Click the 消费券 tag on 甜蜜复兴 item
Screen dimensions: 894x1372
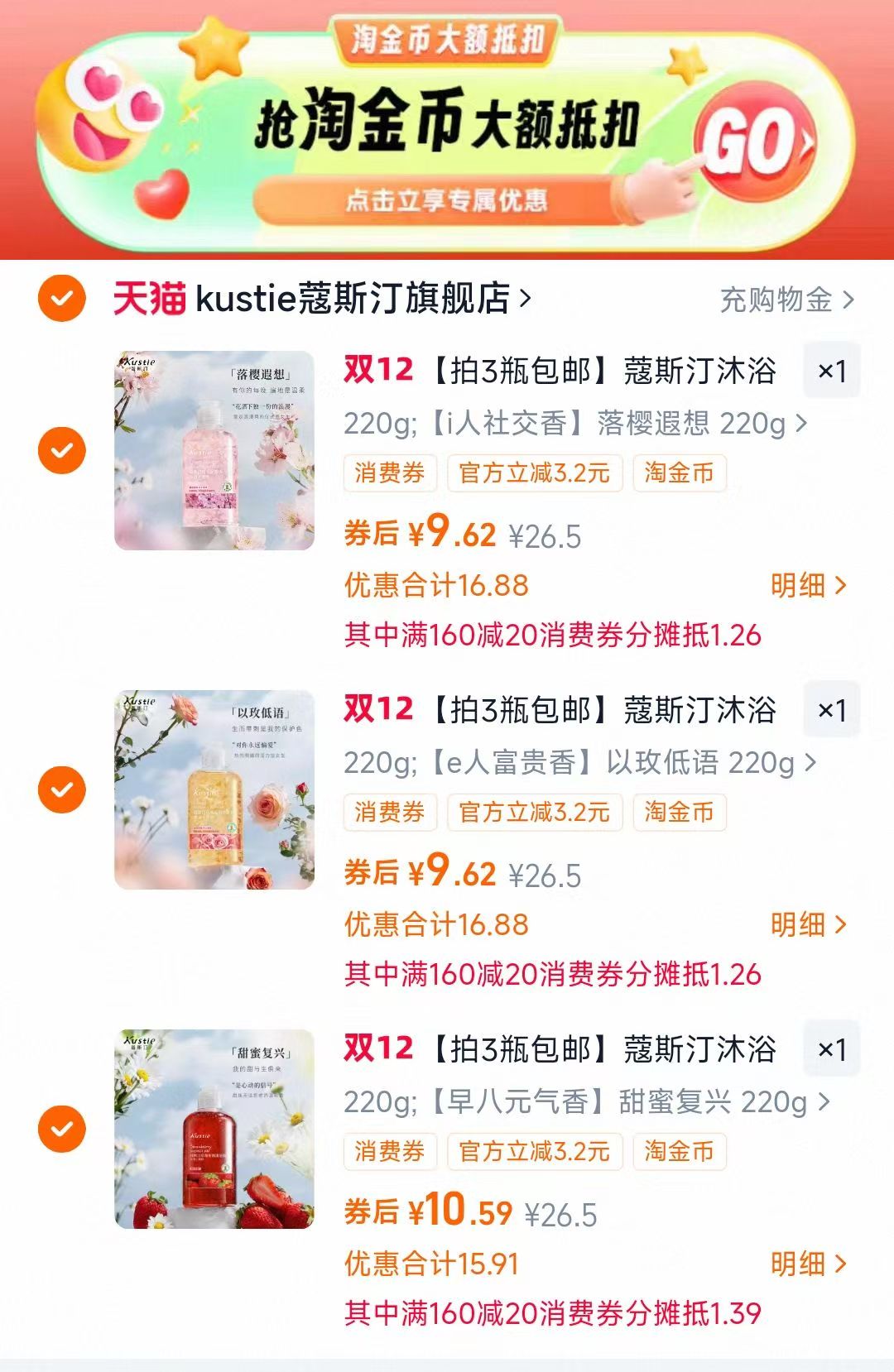391,1153
